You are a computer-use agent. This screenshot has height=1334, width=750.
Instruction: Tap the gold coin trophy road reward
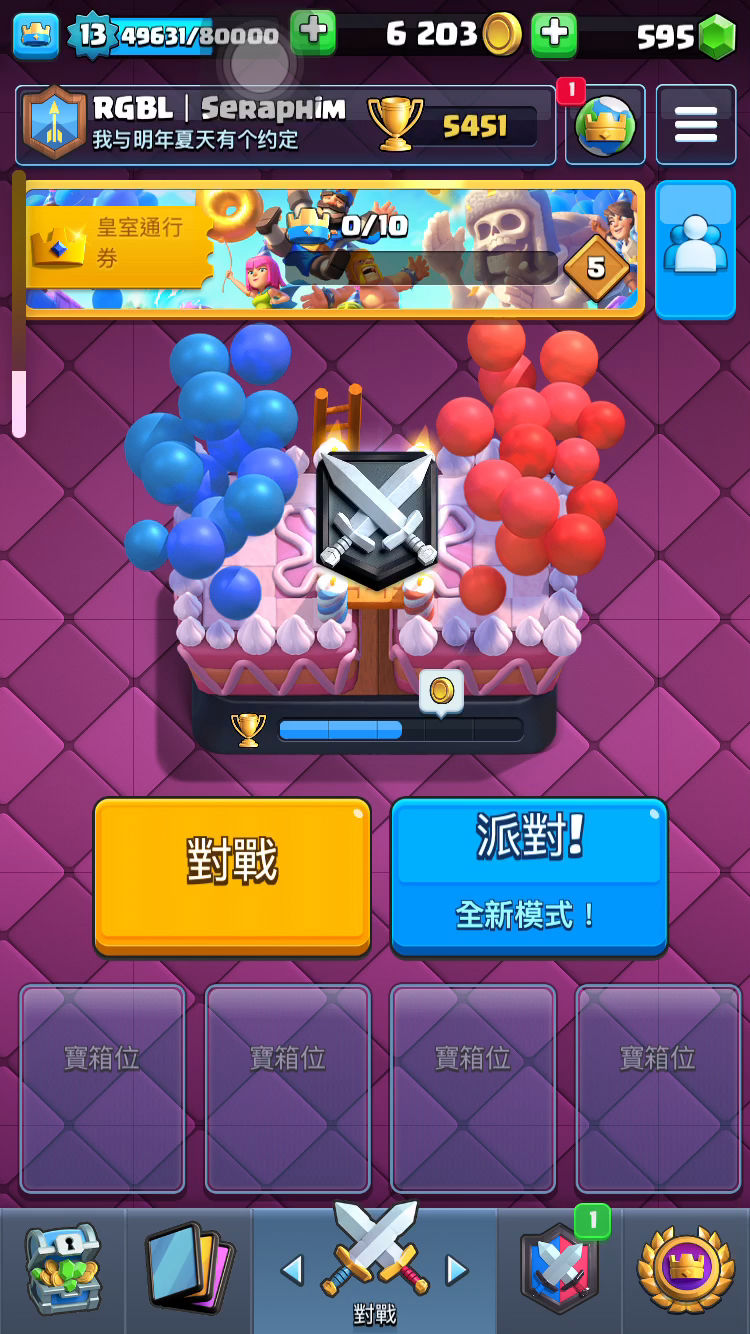(x=441, y=692)
